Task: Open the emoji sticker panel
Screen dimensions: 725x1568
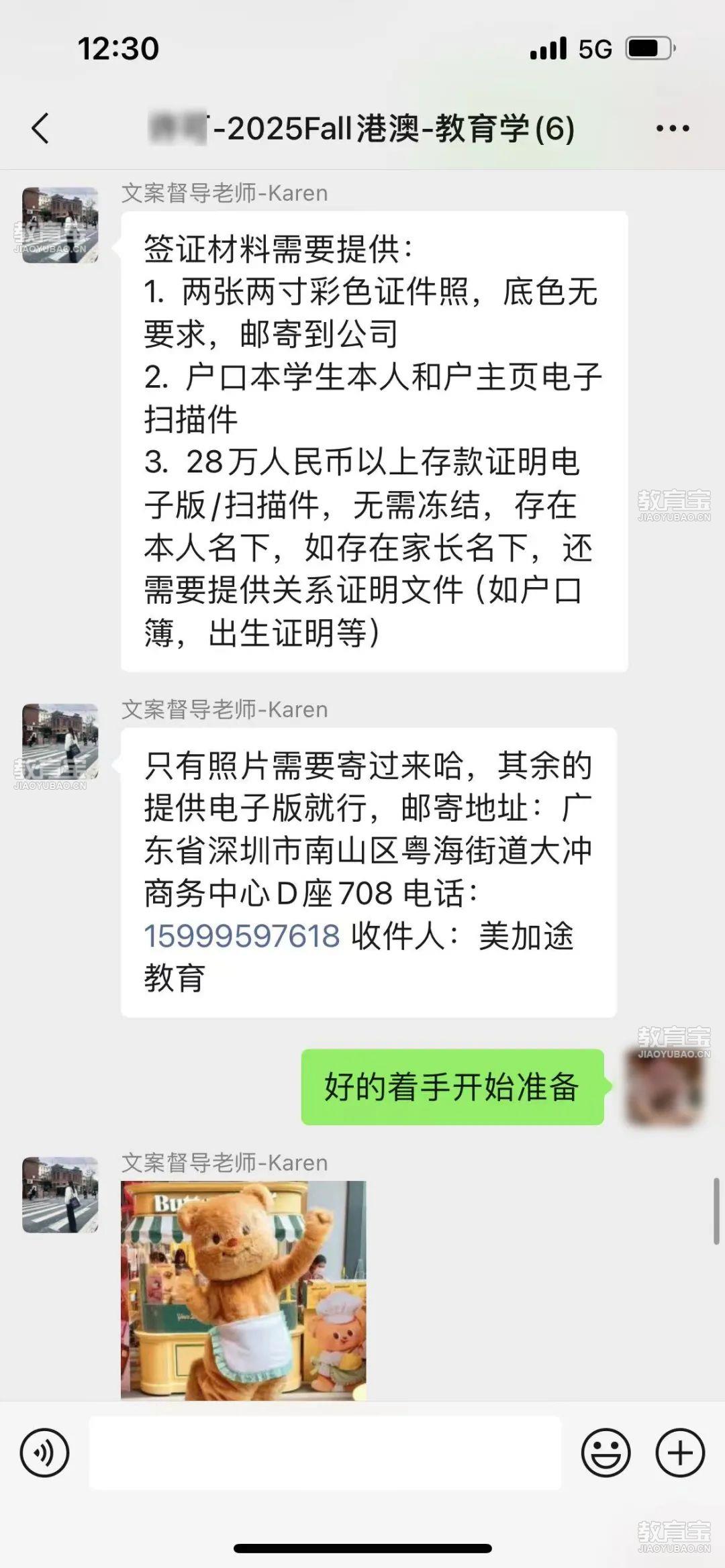Action: click(x=606, y=1453)
